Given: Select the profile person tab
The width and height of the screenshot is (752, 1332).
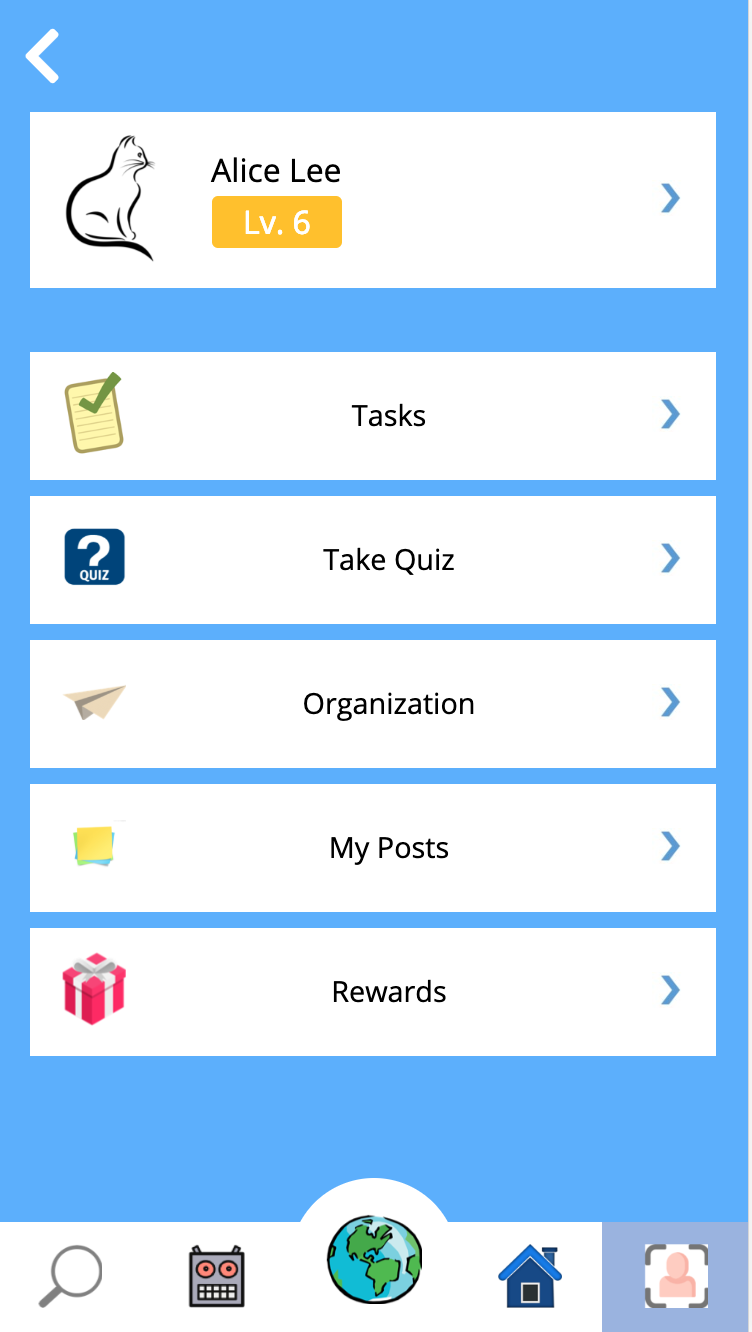Looking at the screenshot, I should [x=676, y=1276].
